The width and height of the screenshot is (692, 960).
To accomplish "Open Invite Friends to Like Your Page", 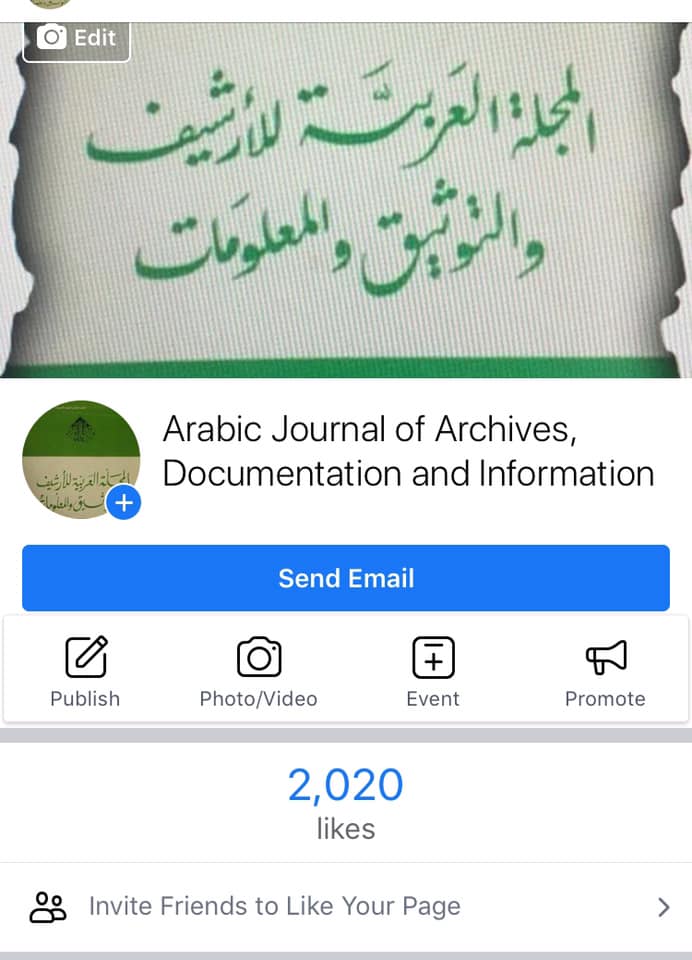I will (346, 907).
